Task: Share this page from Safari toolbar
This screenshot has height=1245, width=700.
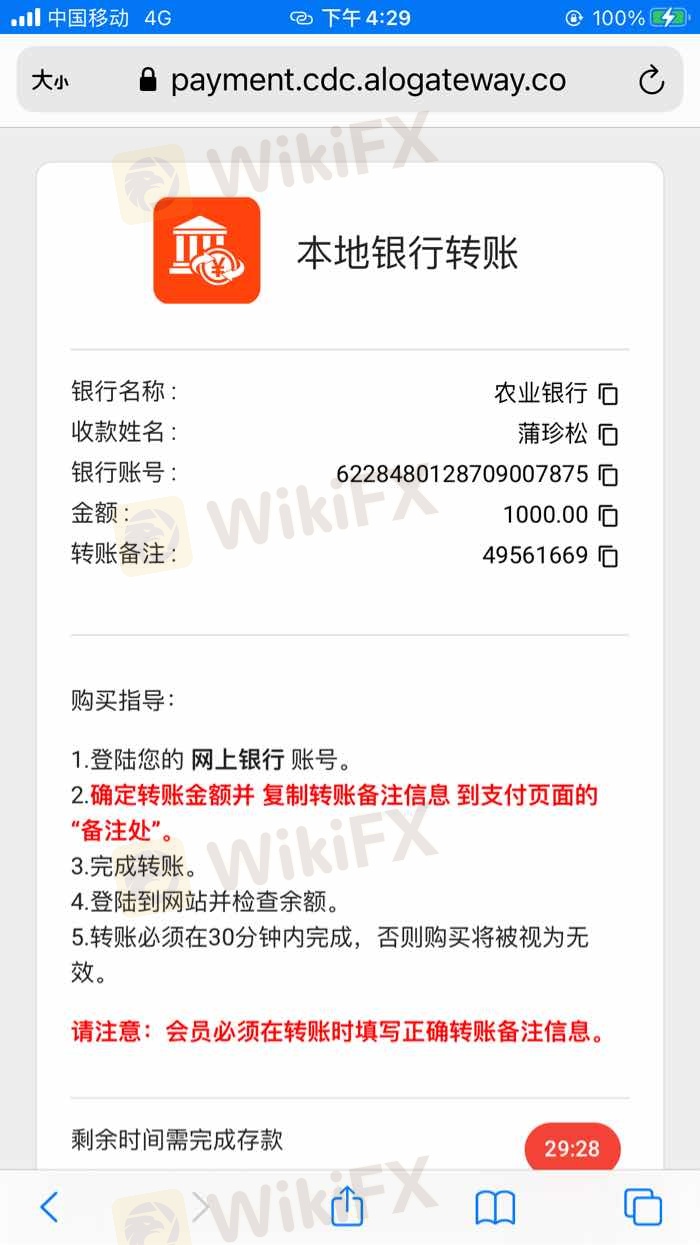Action: pyautogui.click(x=346, y=1205)
